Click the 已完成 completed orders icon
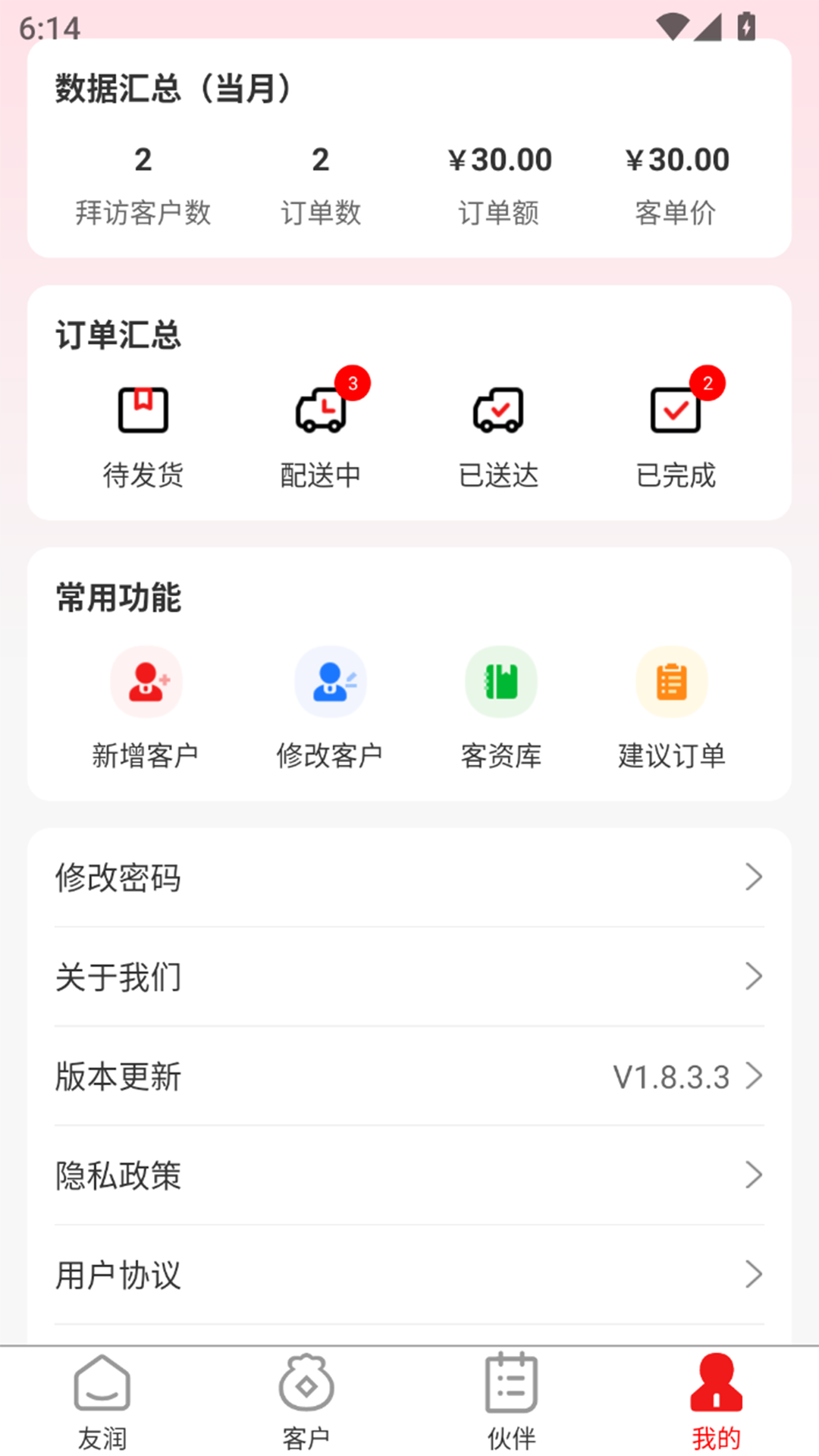 click(x=674, y=410)
